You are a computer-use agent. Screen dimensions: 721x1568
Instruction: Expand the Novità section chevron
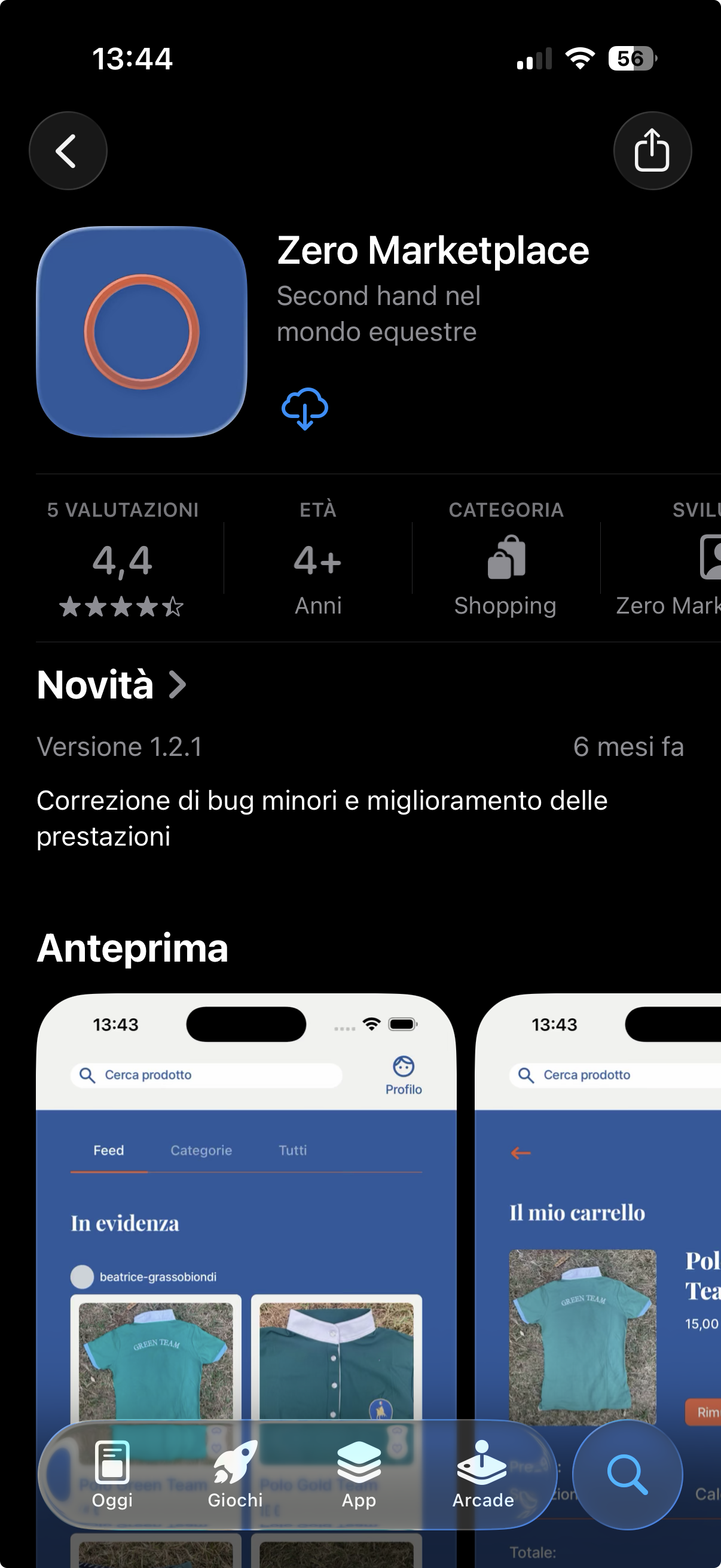click(x=177, y=686)
